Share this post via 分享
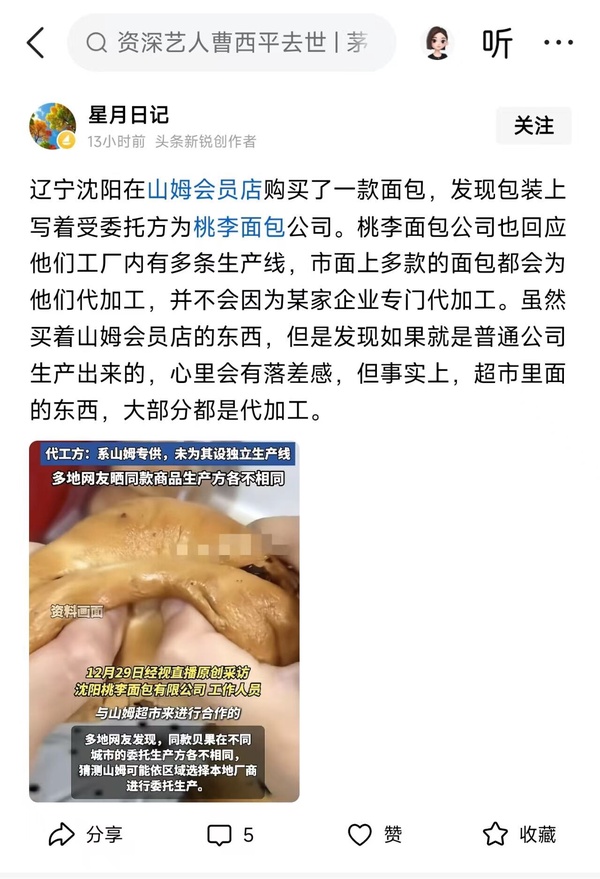Screen dimensions: 600x879 point(86,834)
